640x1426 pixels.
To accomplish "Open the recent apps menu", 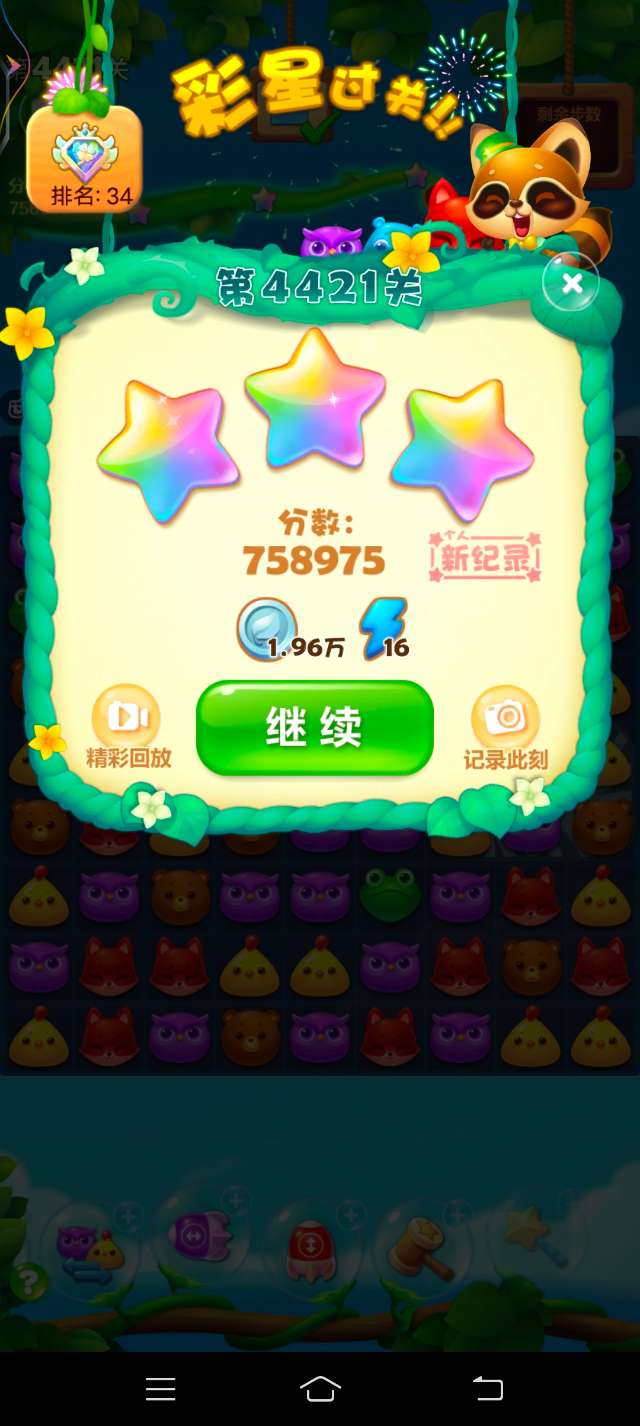I will click(160, 1388).
